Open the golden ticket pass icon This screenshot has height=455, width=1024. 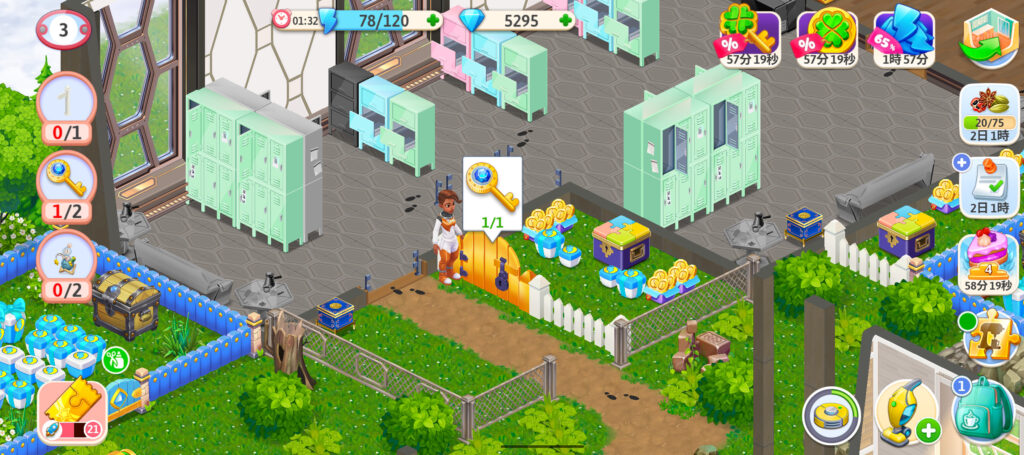coord(72,411)
